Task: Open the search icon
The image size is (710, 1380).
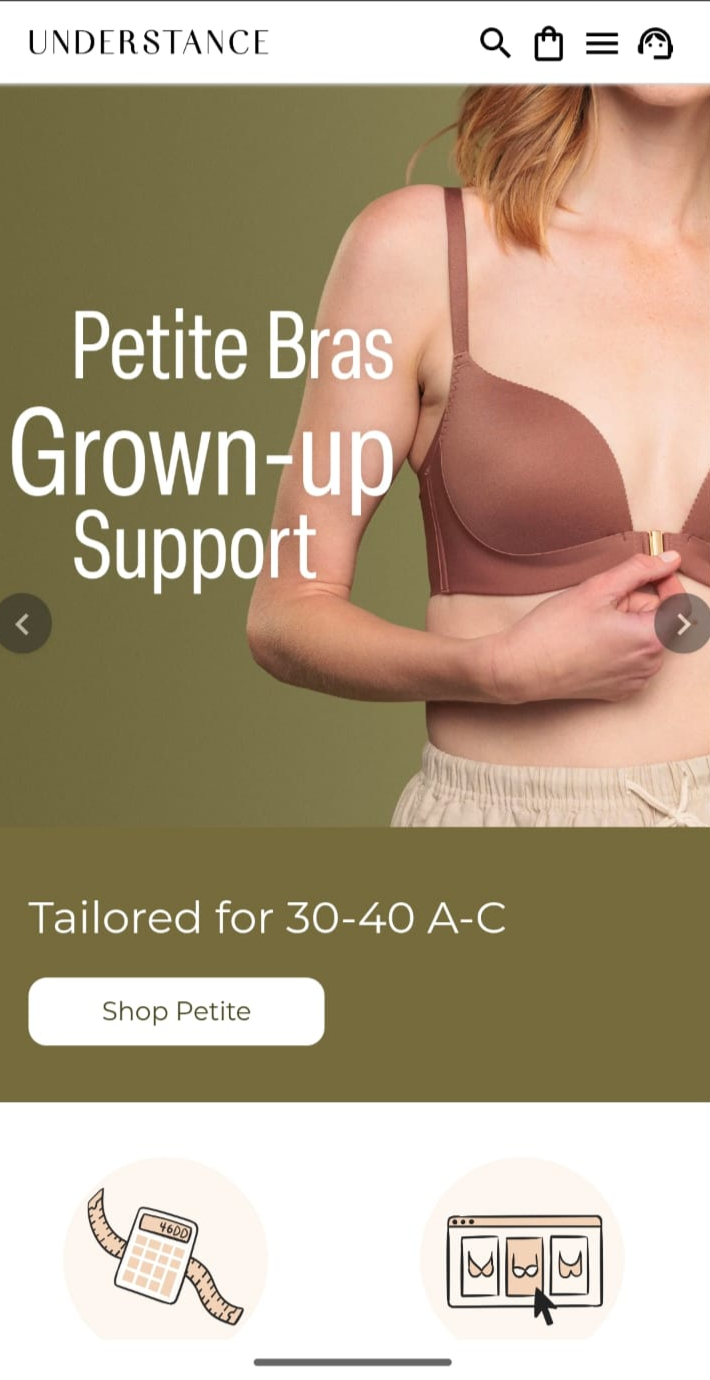Action: point(495,43)
